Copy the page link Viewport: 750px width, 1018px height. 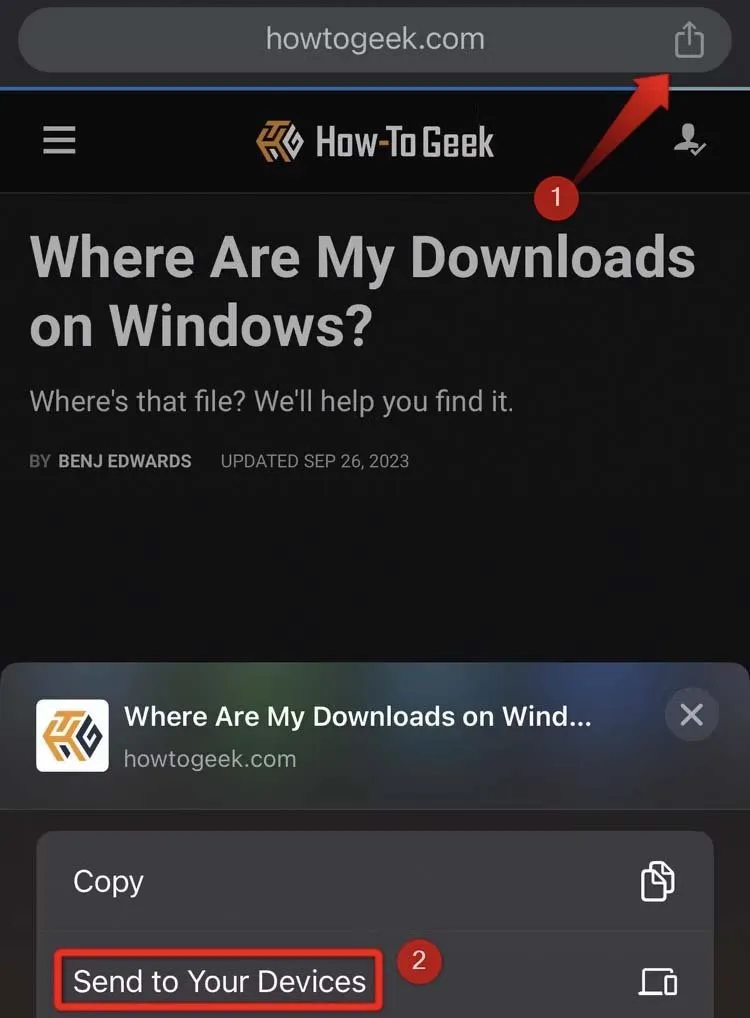click(x=375, y=882)
